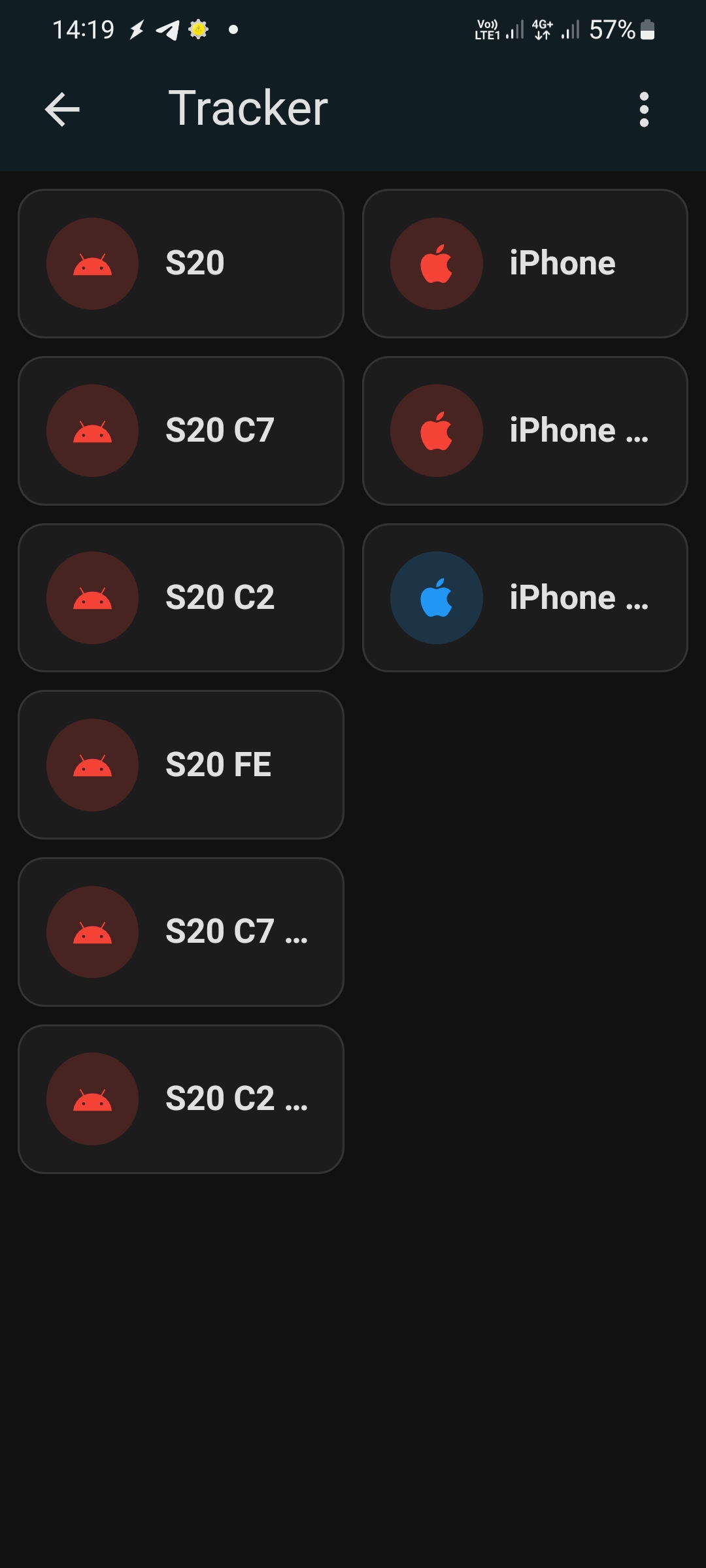The height and width of the screenshot is (1568, 706).
Task: Open the first iPhone tracker card
Action: pyautogui.click(x=526, y=263)
